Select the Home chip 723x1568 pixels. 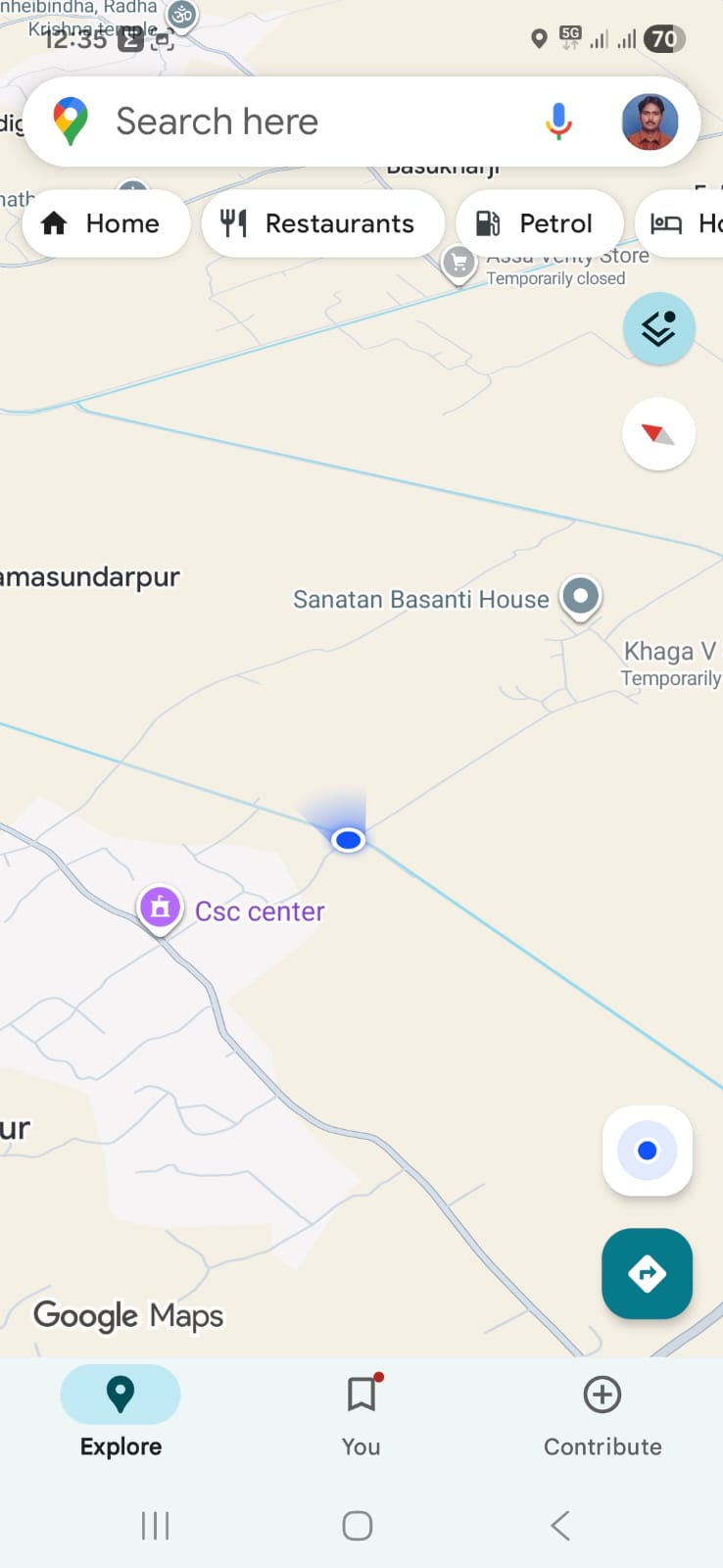coord(105,223)
